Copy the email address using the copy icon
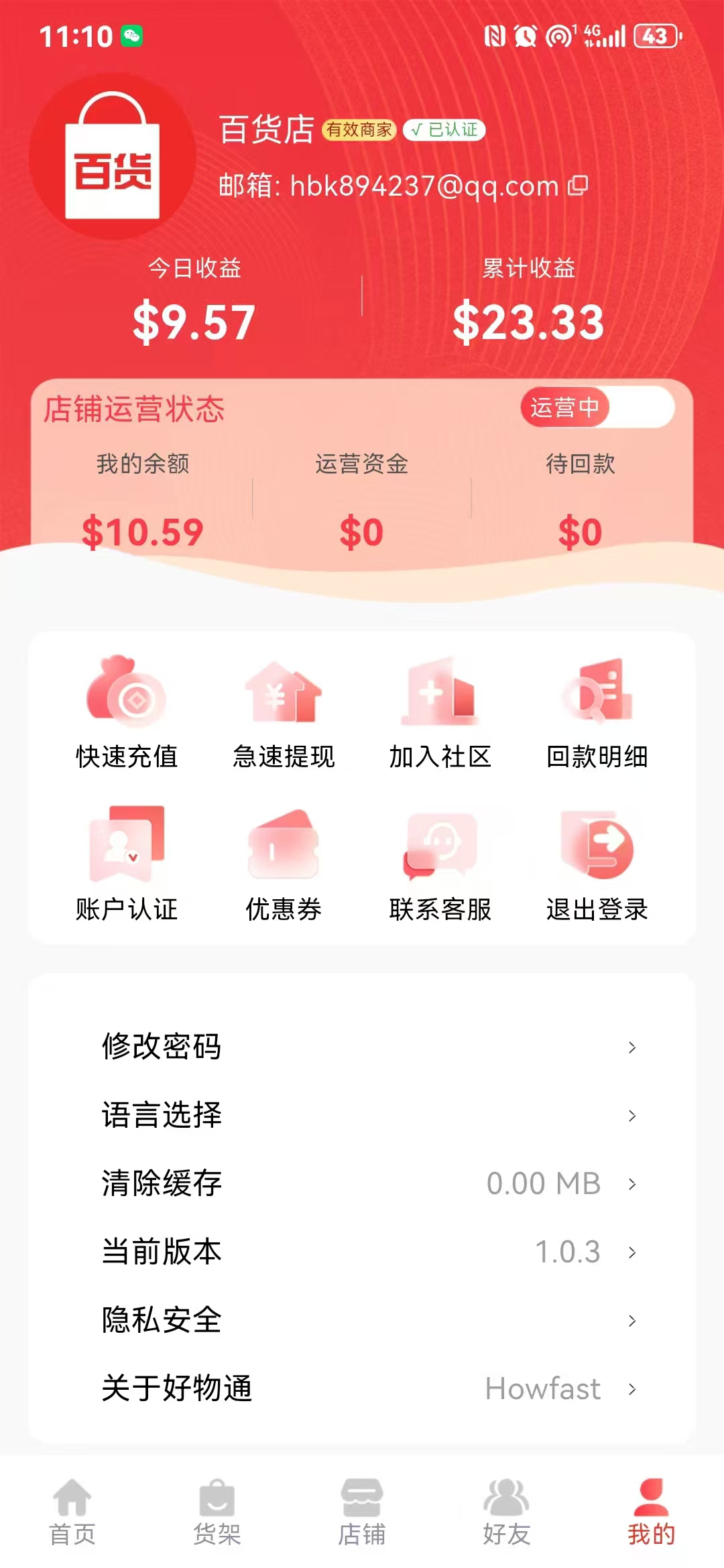Image resolution: width=724 pixels, height=1568 pixels. (577, 186)
